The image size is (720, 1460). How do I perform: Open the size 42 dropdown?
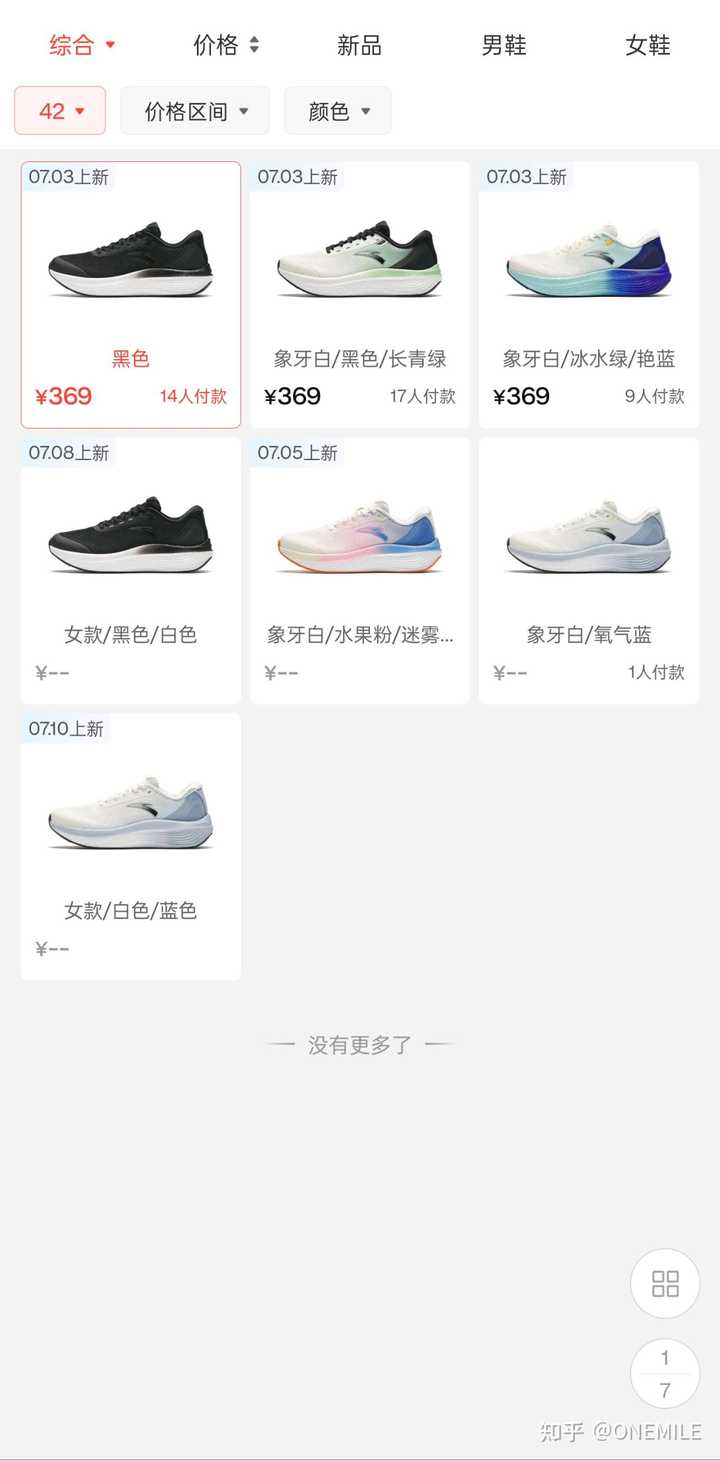pyautogui.click(x=60, y=111)
